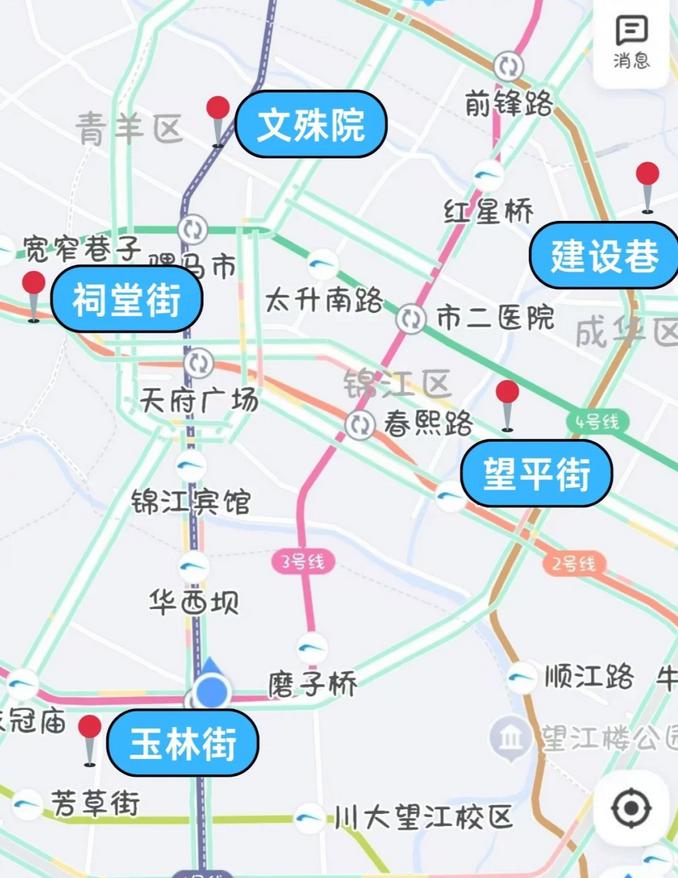This screenshot has width=678, height=878.
Task: Recenter map on current location
Action: (631, 808)
